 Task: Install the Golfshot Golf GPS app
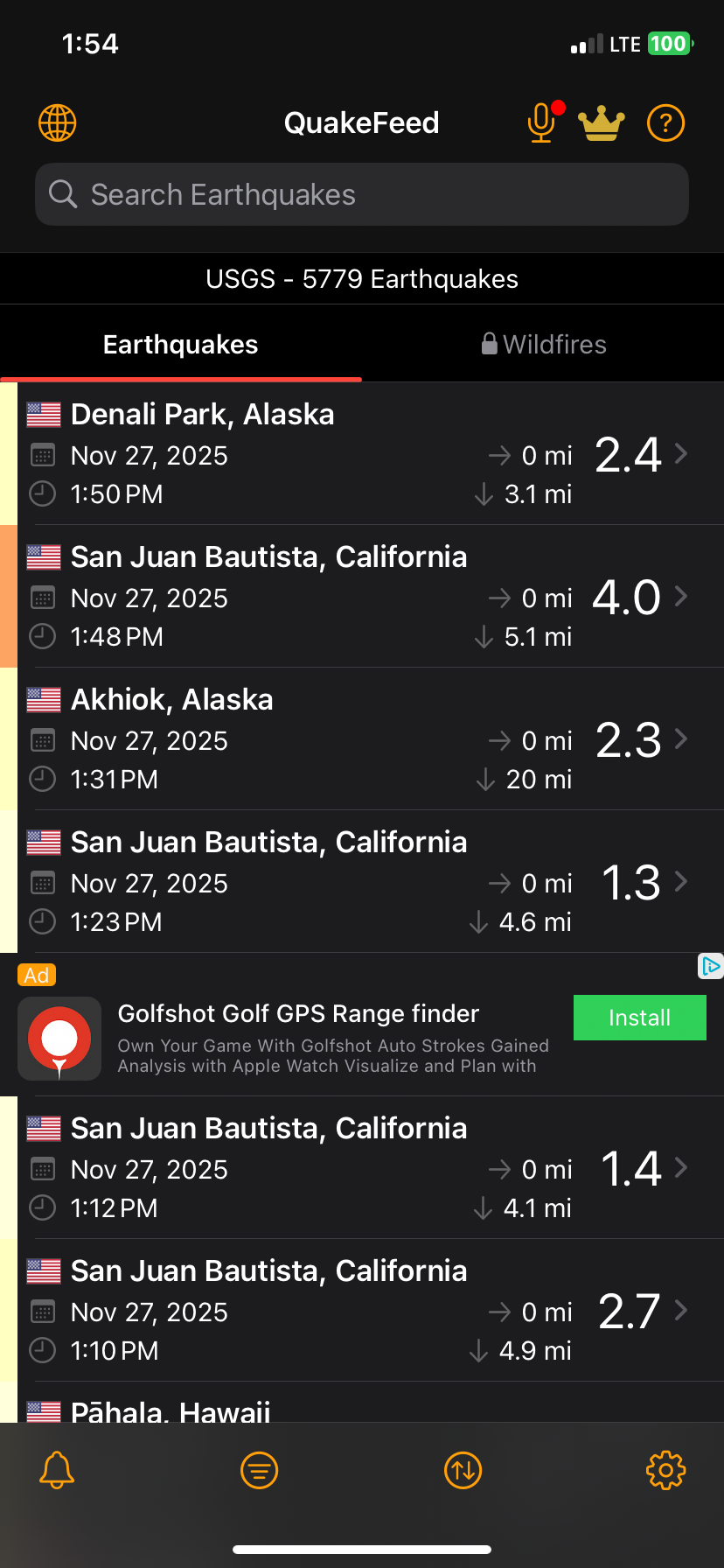pyautogui.click(x=639, y=1018)
